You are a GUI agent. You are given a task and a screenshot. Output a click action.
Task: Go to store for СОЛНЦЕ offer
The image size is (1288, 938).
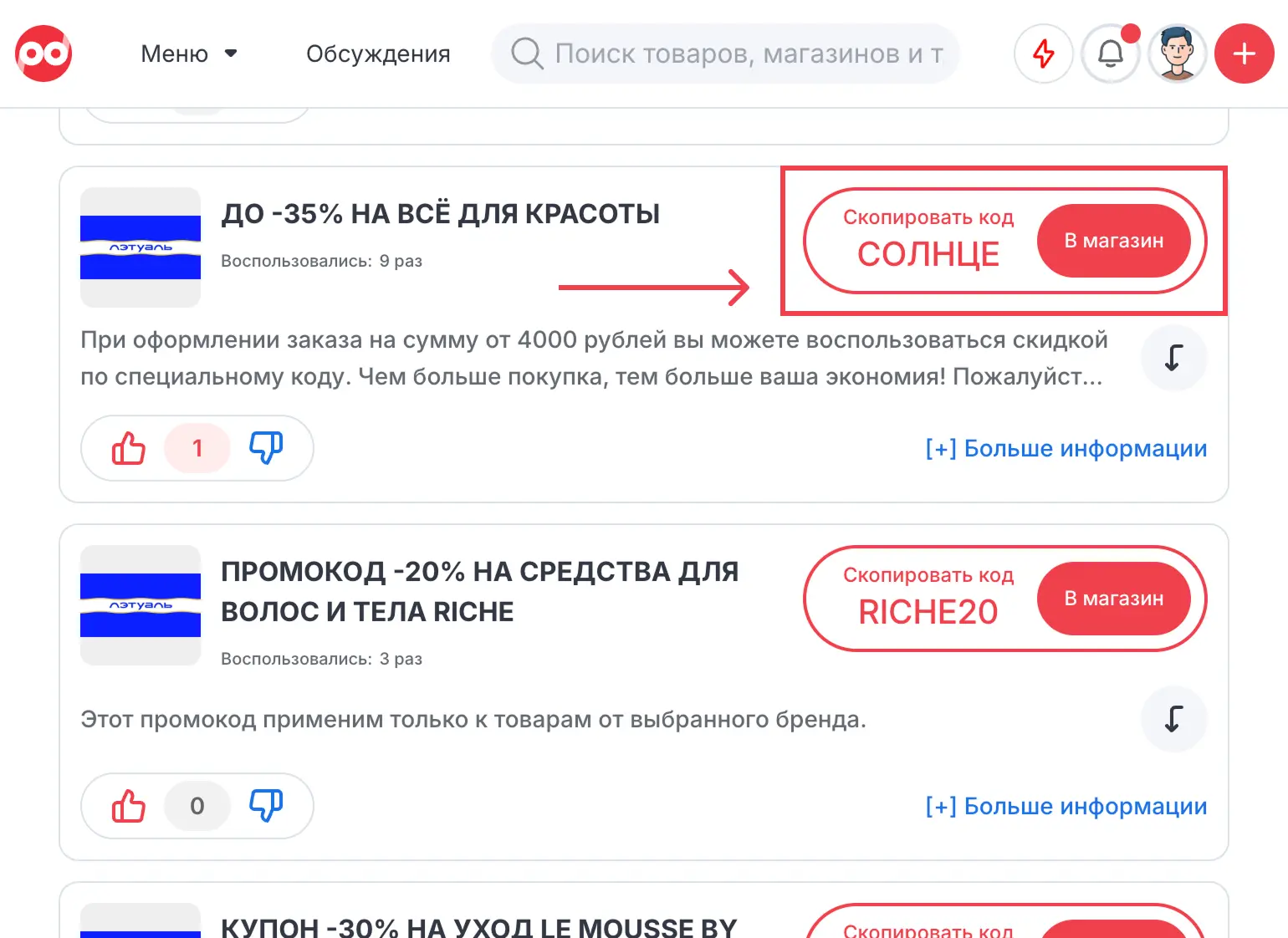1113,241
